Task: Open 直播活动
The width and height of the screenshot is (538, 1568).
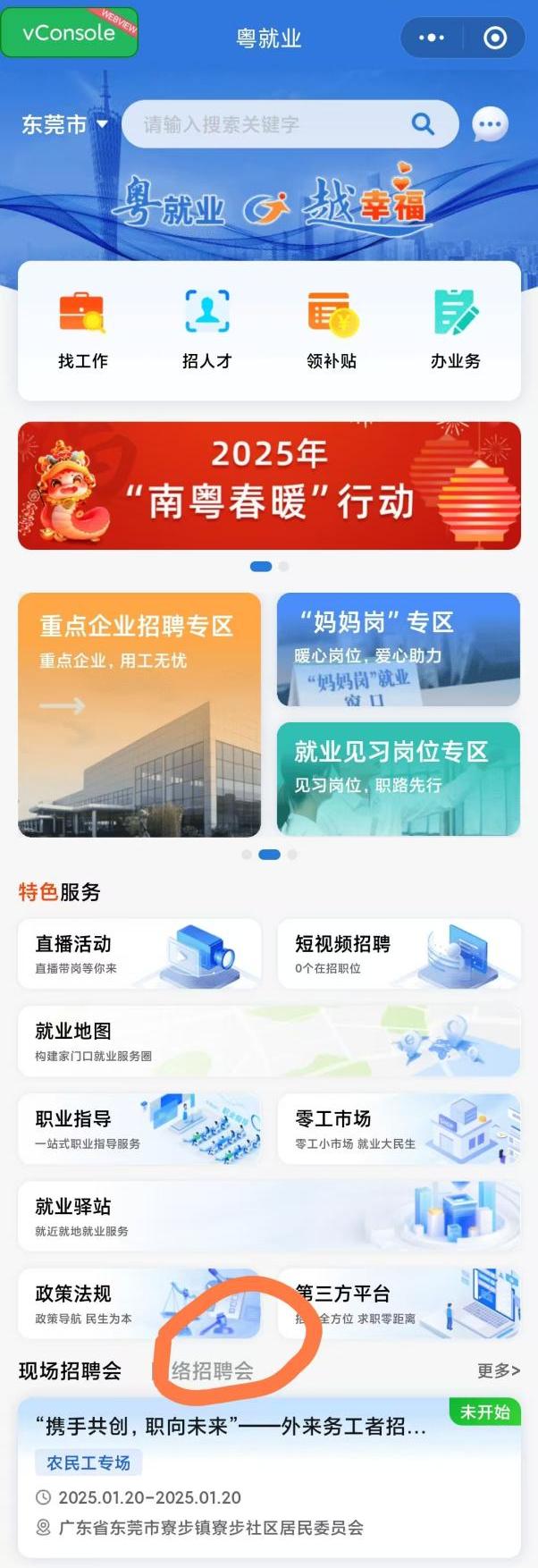Action: [x=139, y=954]
